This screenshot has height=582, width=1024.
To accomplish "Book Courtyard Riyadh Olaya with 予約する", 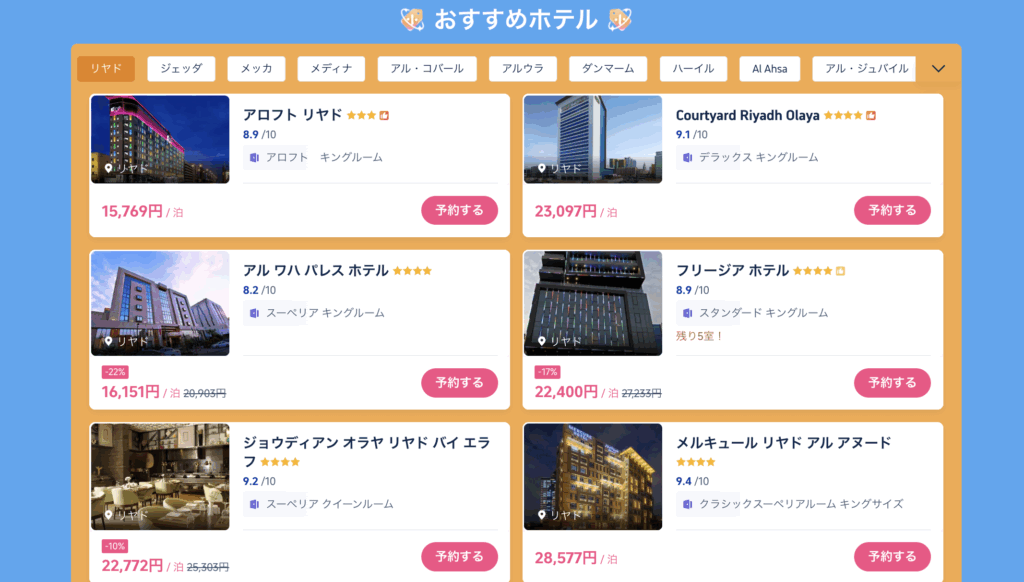I will (x=892, y=210).
